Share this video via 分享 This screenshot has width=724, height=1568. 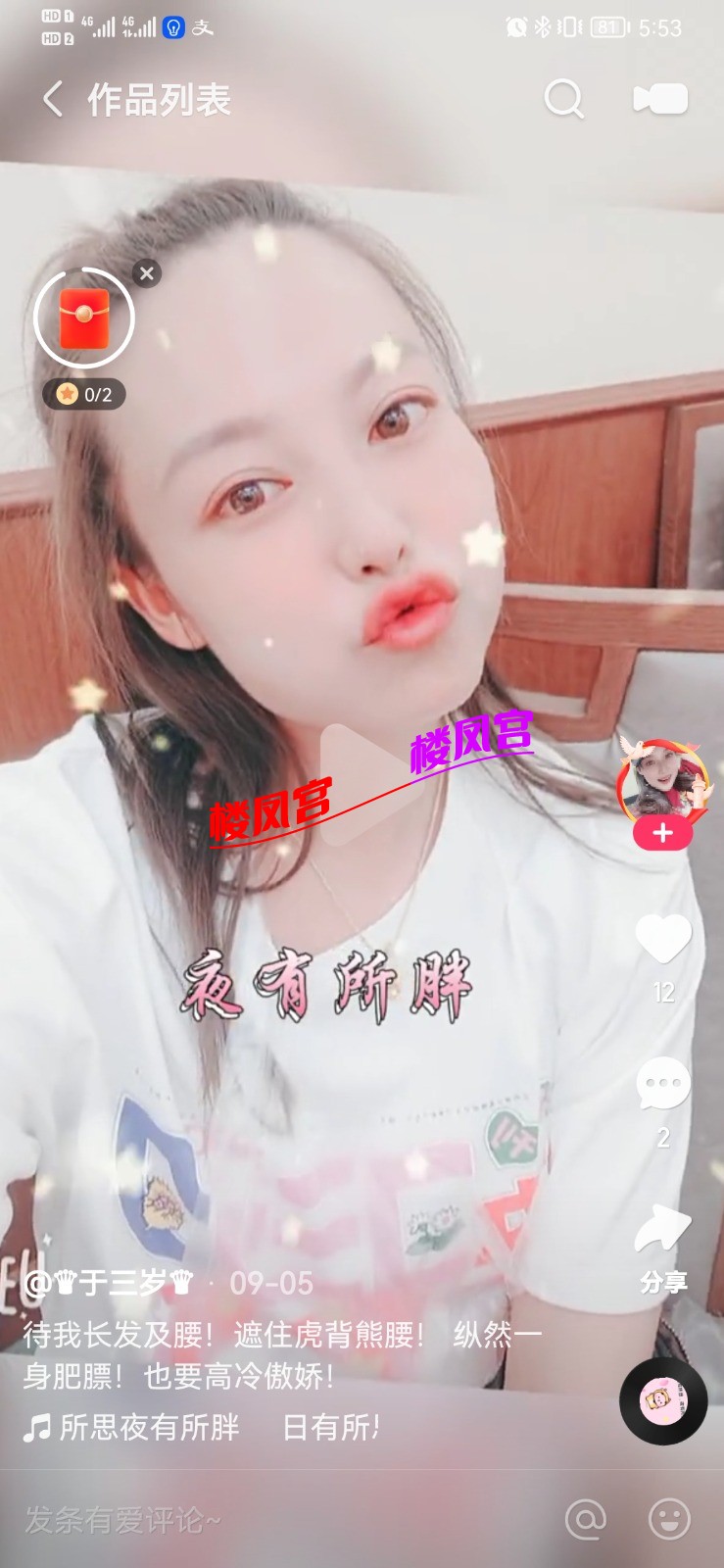pyautogui.click(x=663, y=1231)
